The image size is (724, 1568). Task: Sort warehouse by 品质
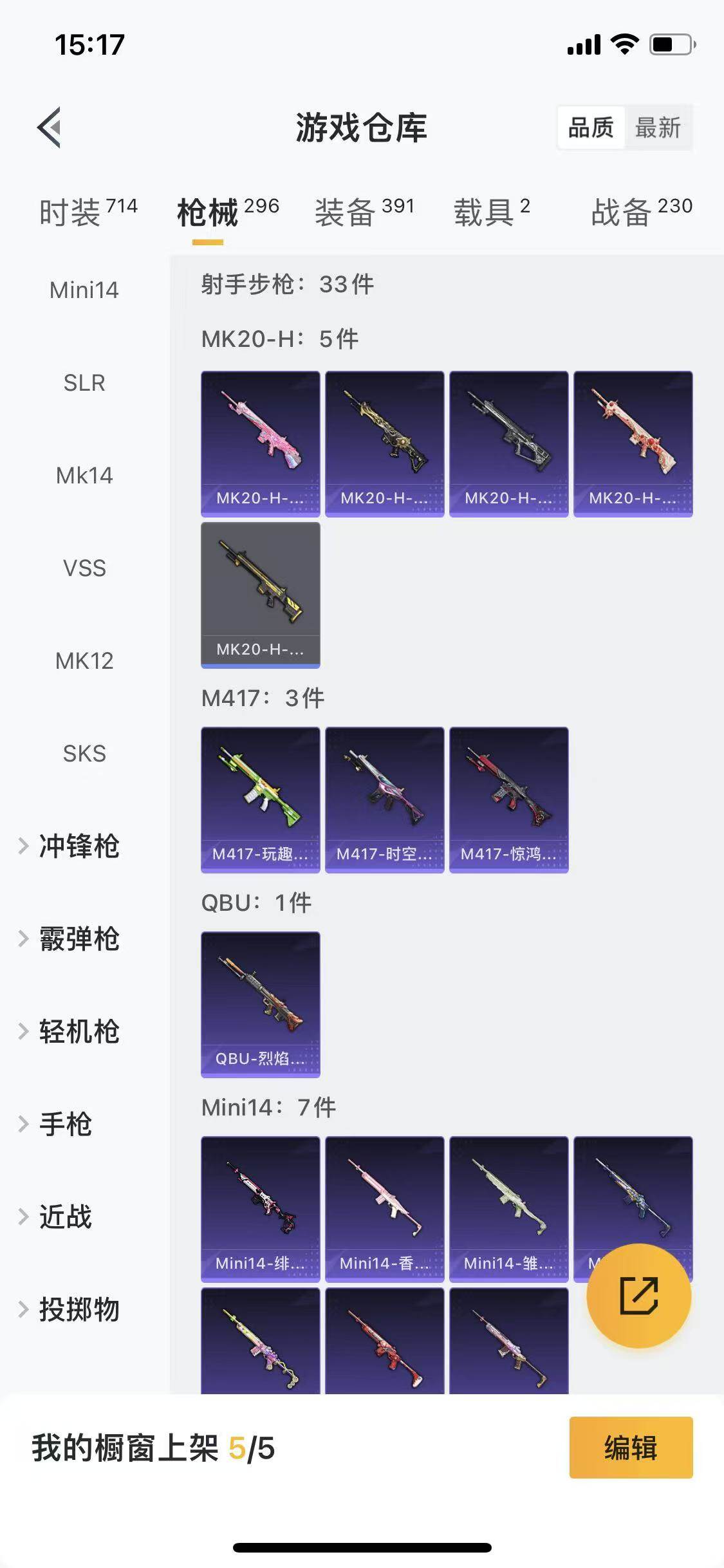click(x=591, y=128)
